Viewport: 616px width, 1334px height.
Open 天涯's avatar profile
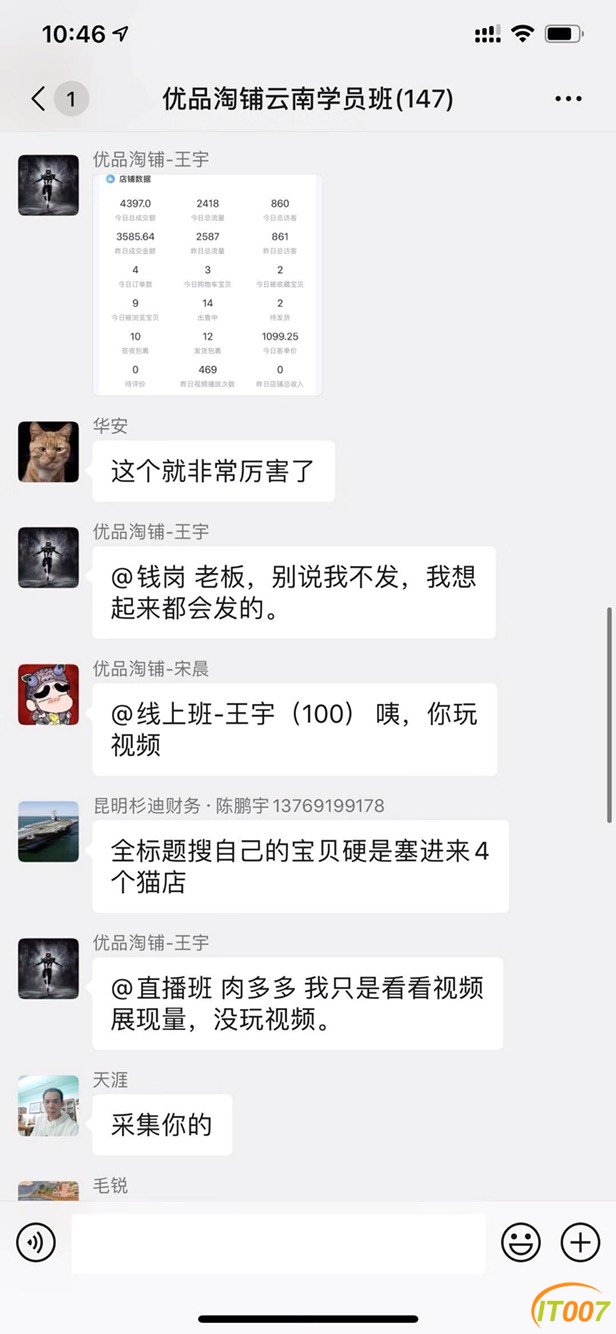(x=48, y=1105)
